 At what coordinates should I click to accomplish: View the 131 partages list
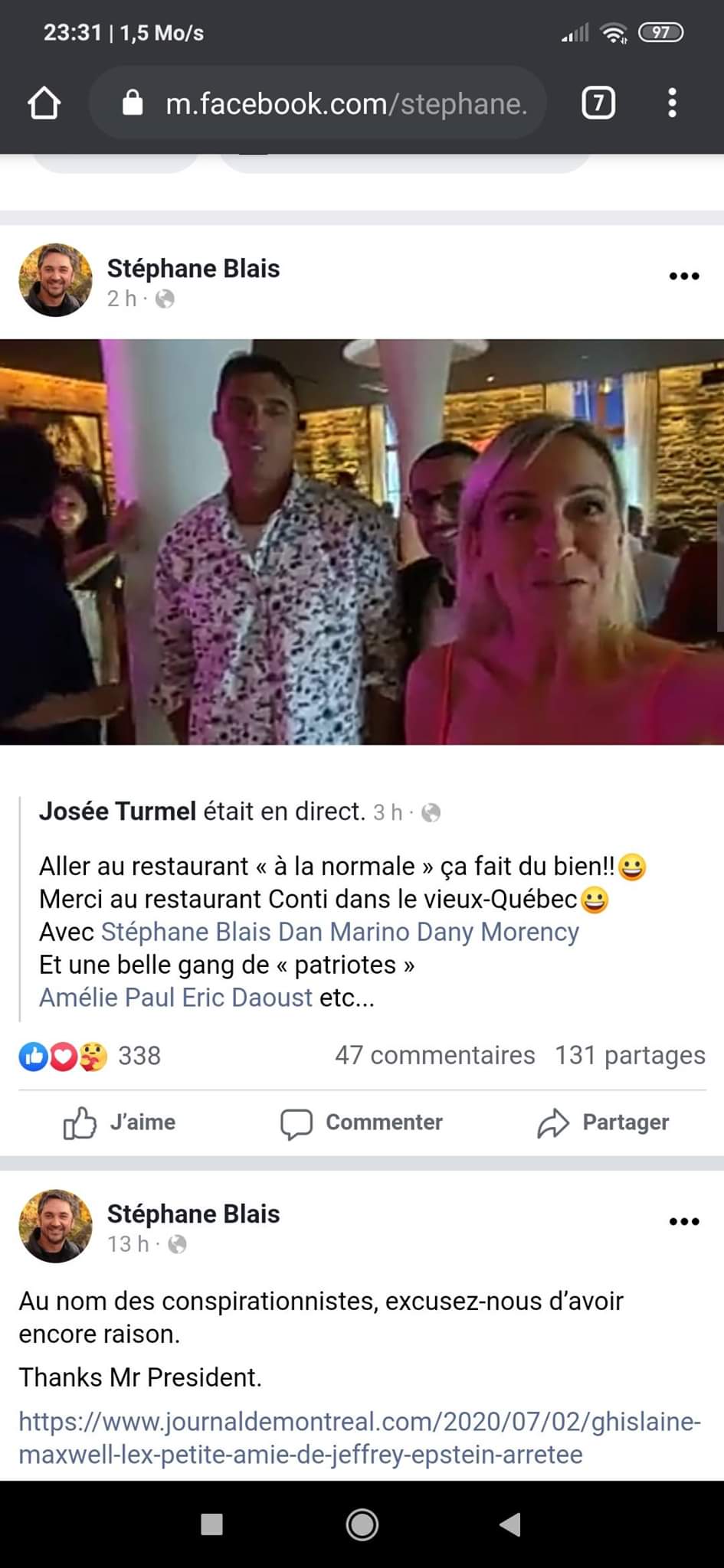pyautogui.click(x=629, y=1056)
